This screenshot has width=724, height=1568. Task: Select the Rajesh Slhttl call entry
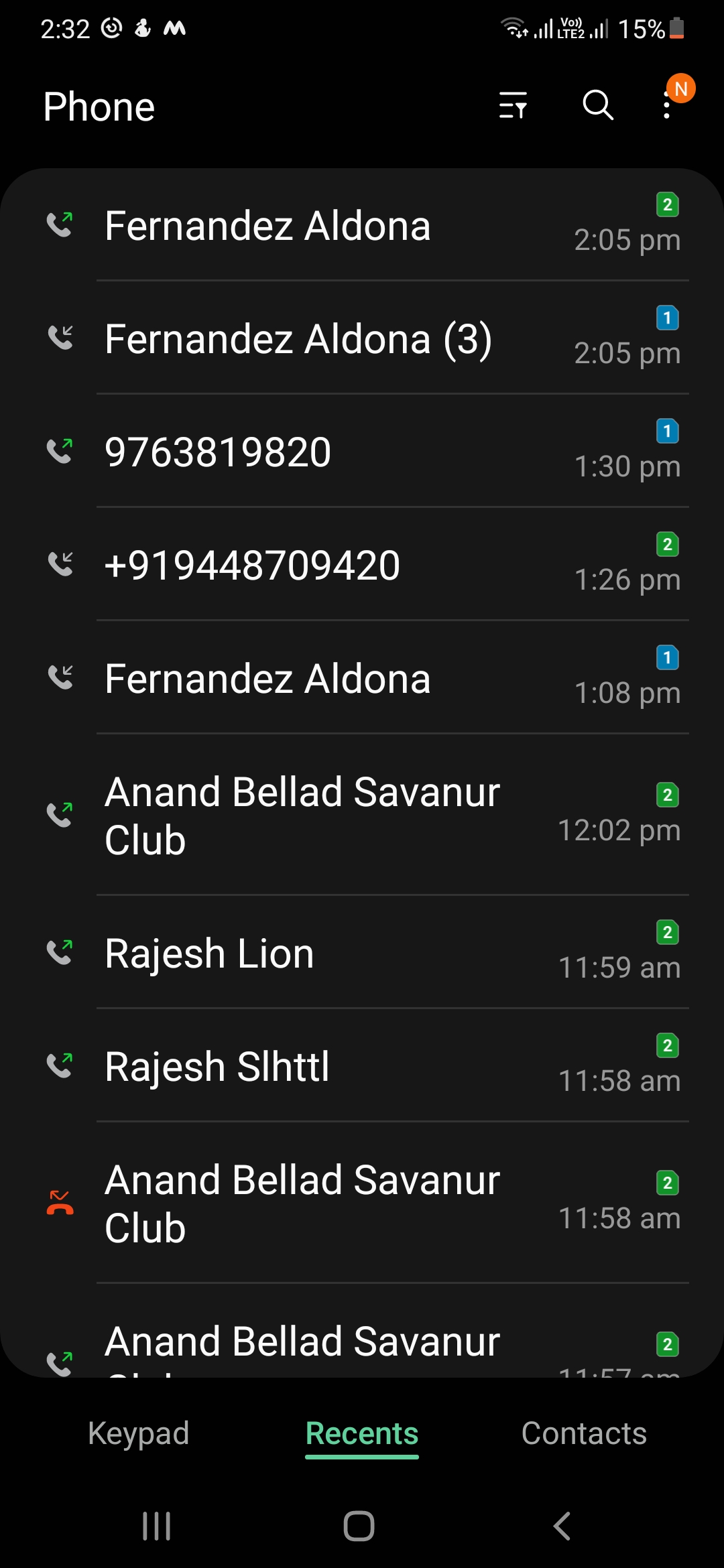coord(362,1066)
